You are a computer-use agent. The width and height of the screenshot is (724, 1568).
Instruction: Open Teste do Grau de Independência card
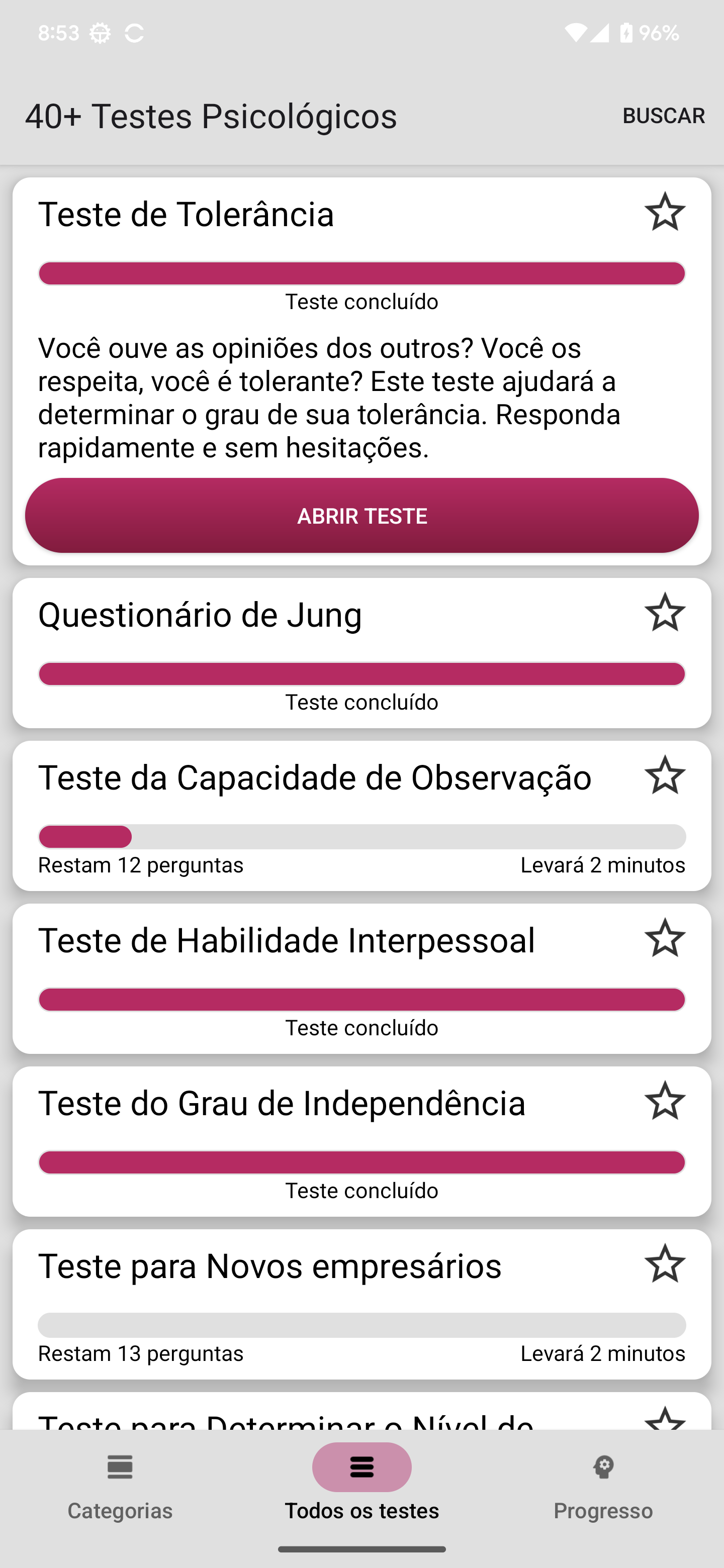[361, 1142]
